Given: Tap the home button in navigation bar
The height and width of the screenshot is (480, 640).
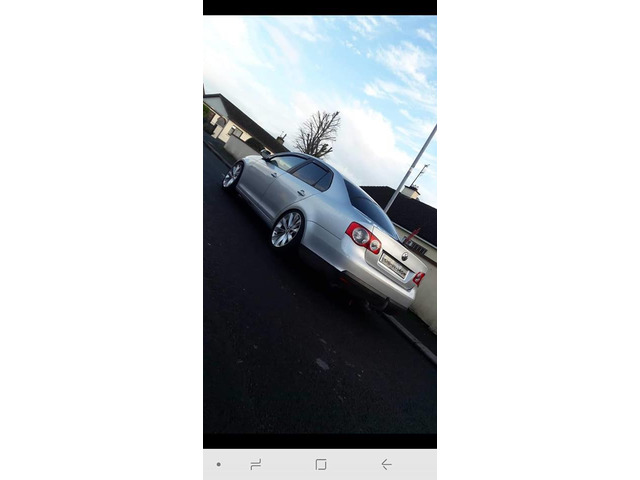Looking at the screenshot, I should [321, 464].
